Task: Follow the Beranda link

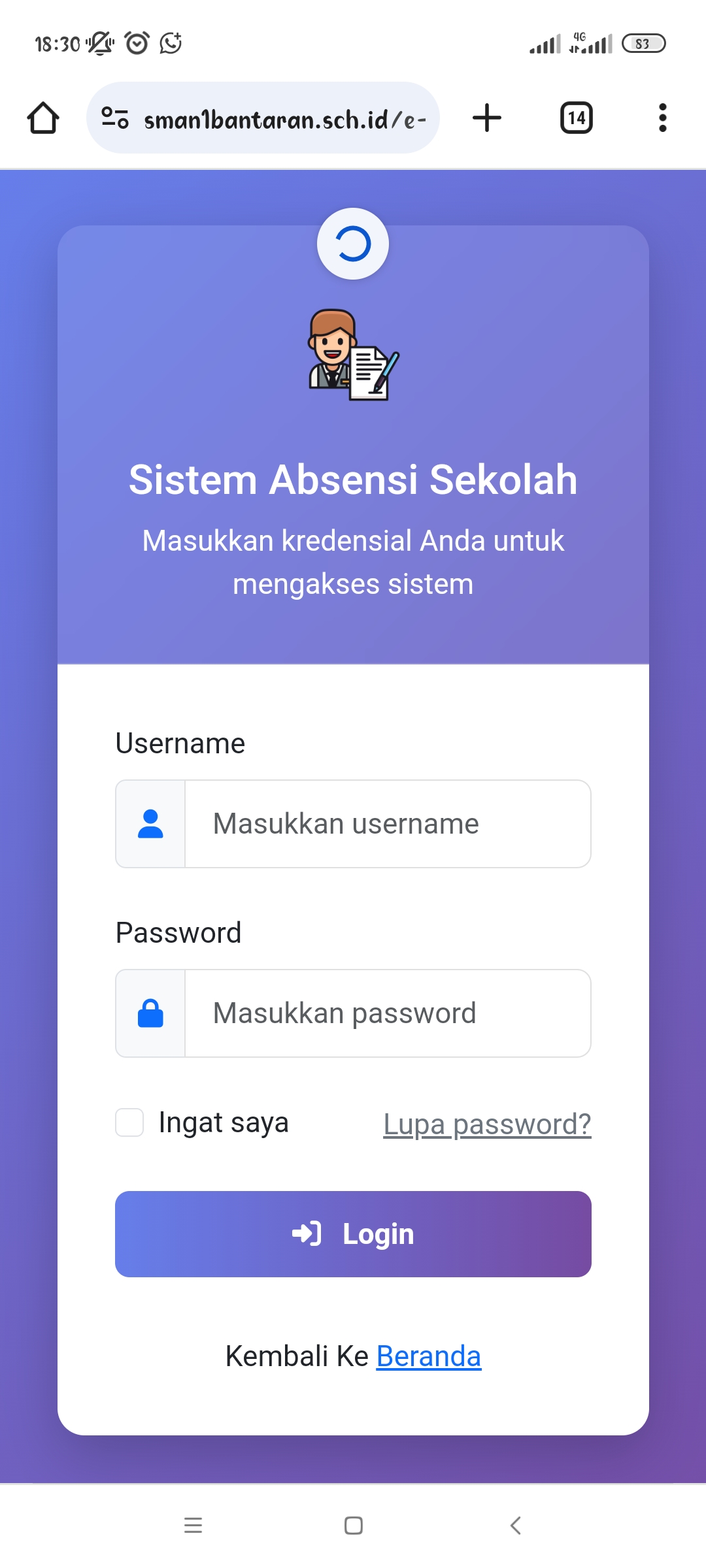Action: point(429,1356)
